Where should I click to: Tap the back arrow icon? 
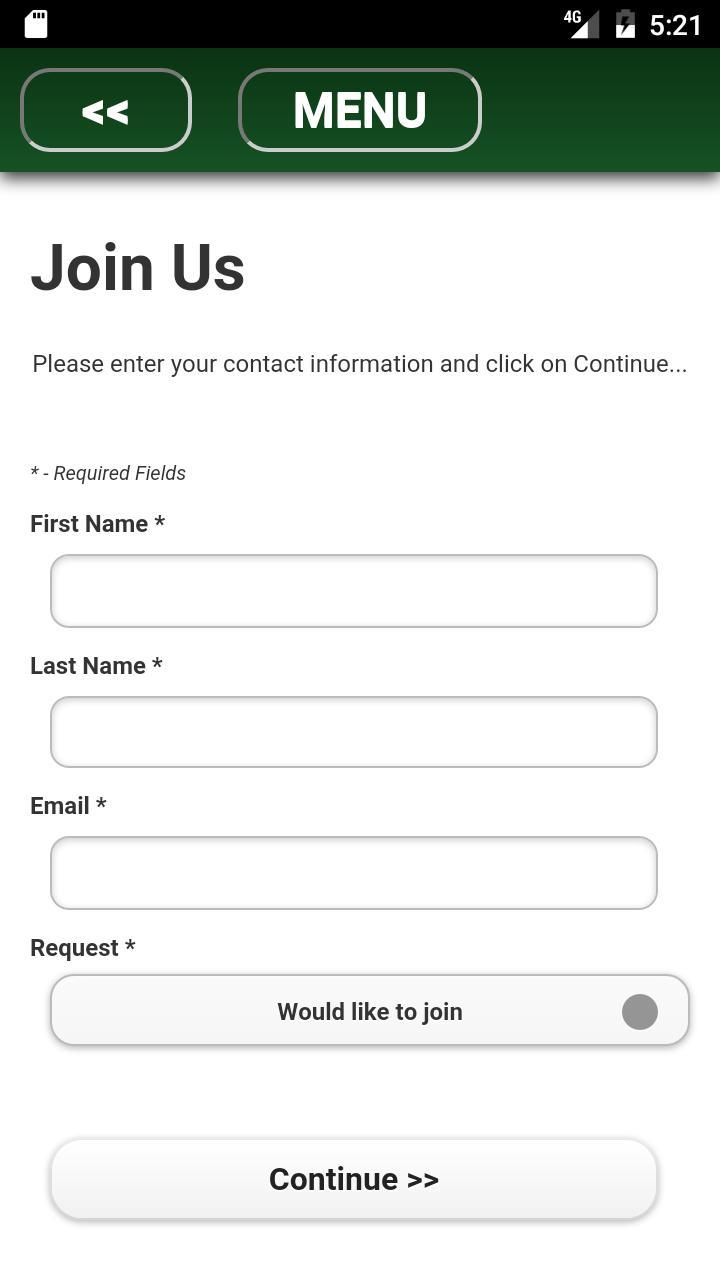pyautogui.click(x=105, y=110)
